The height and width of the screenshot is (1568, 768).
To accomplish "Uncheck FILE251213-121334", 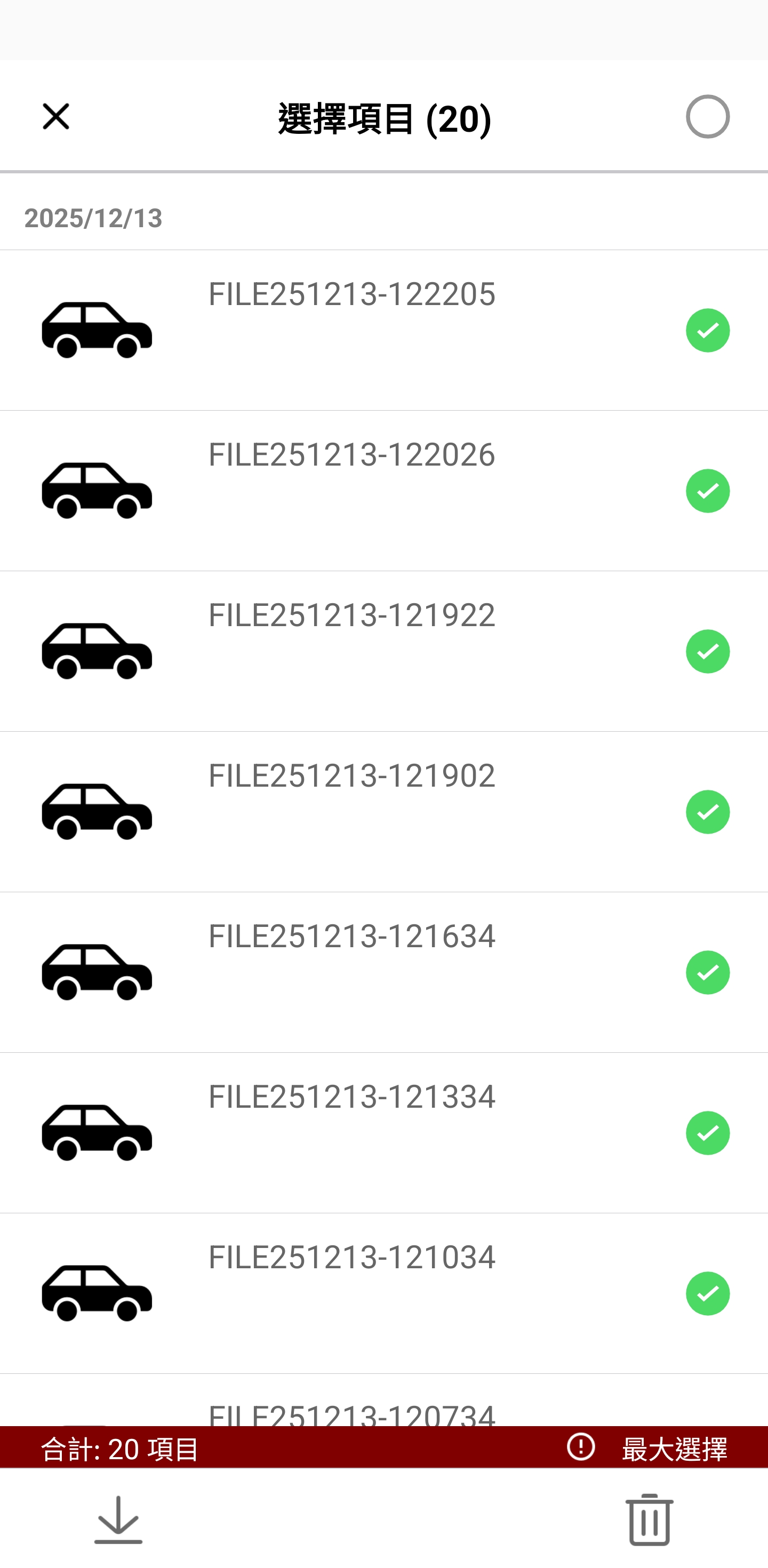I will point(707,1133).
